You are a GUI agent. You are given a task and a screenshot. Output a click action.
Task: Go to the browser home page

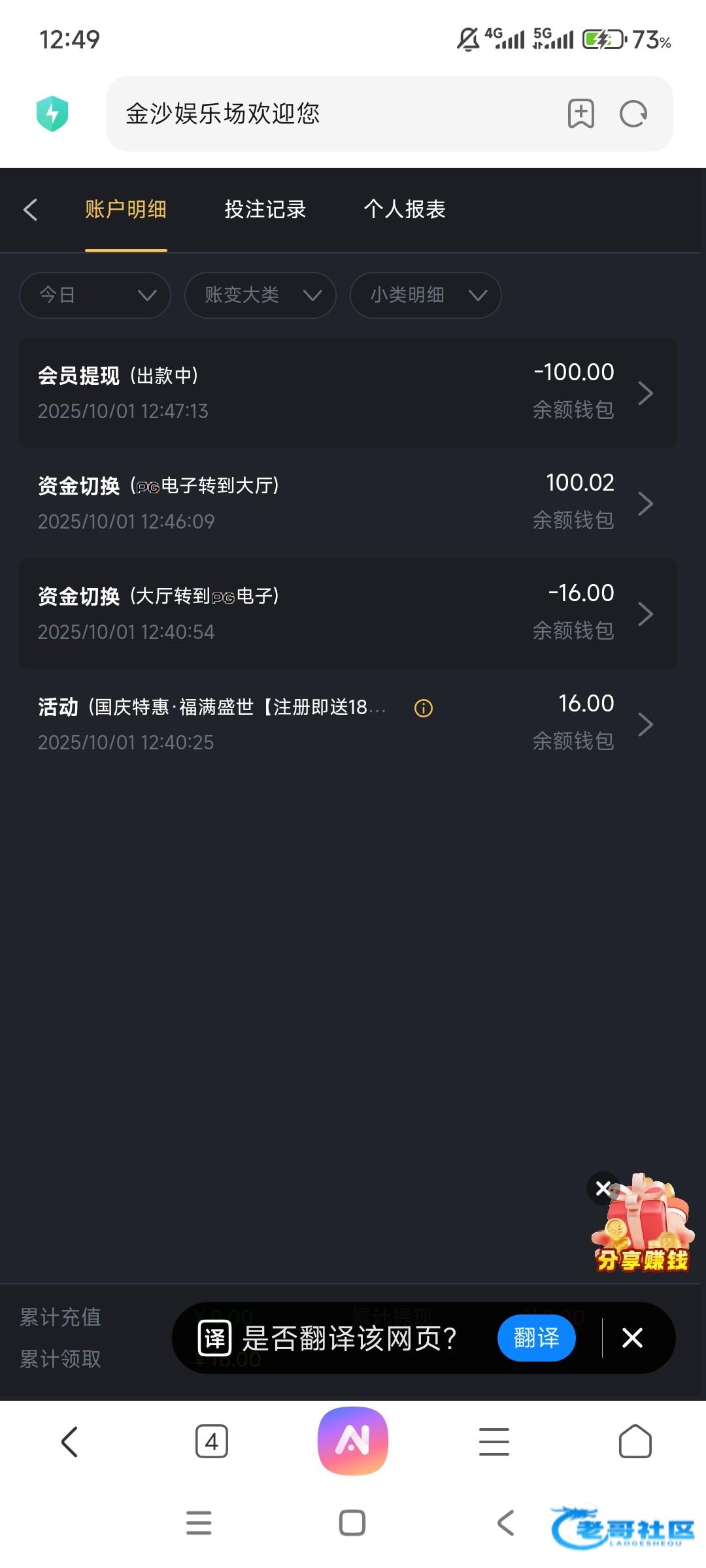(635, 1441)
